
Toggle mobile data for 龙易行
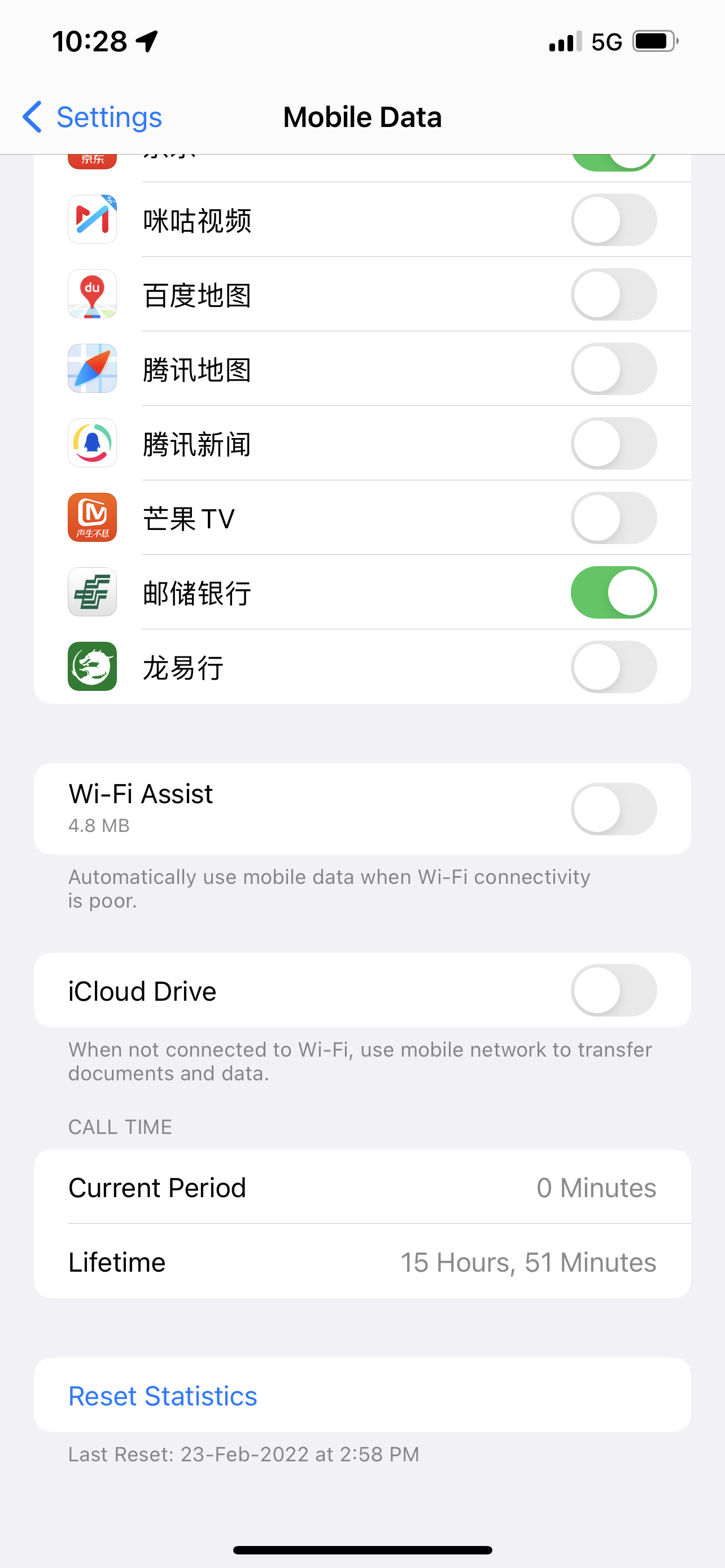[613, 667]
